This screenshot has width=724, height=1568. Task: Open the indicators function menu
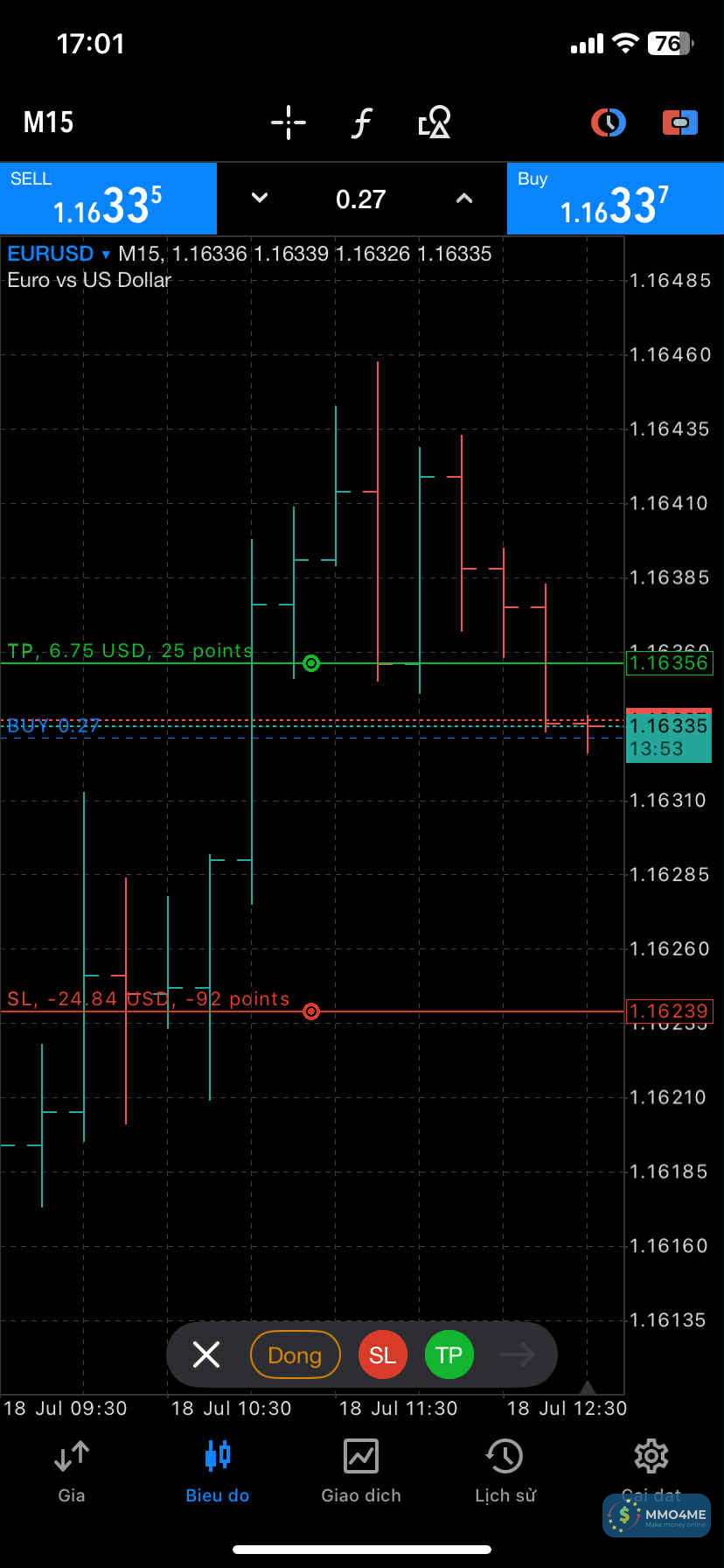click(361, 122)
